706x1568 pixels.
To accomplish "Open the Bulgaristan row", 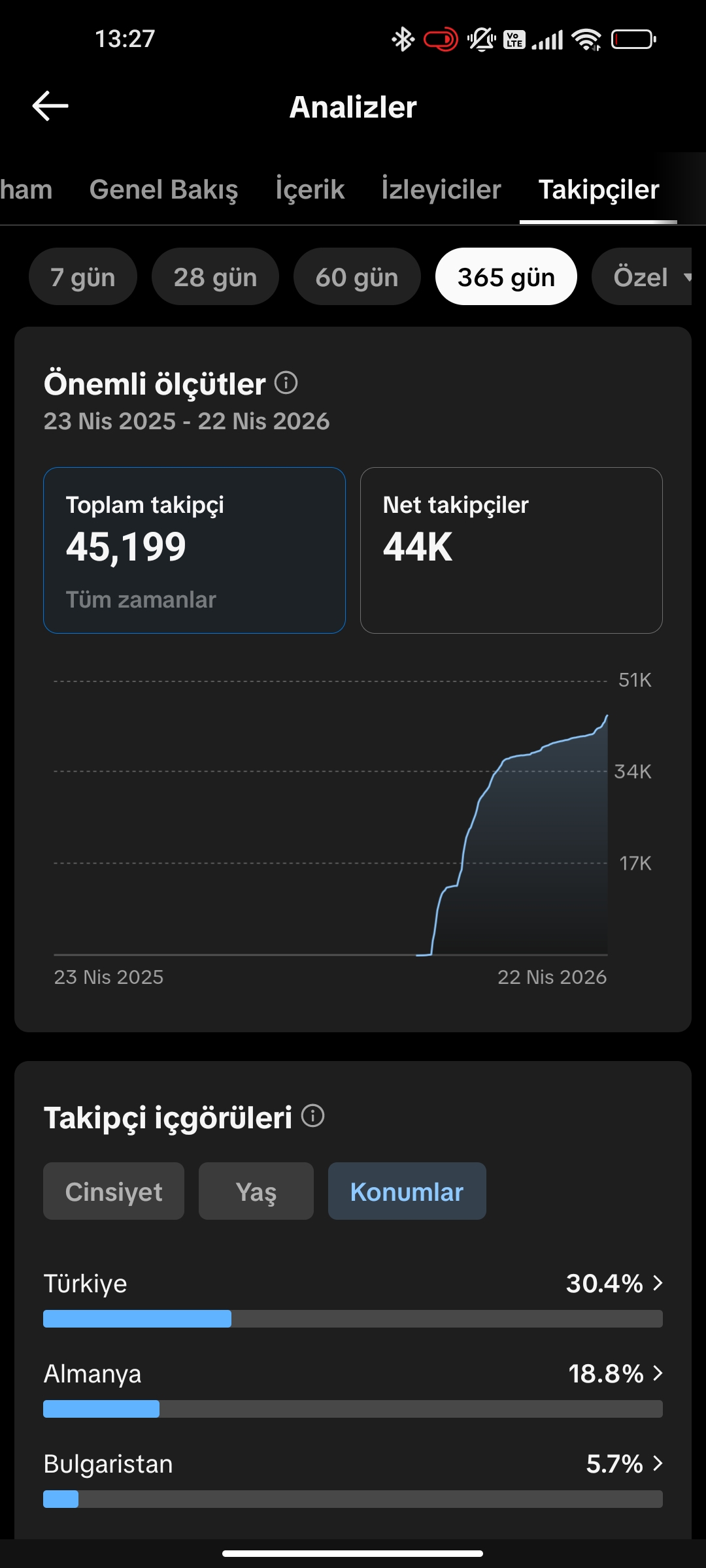I will click(353, 1478).
